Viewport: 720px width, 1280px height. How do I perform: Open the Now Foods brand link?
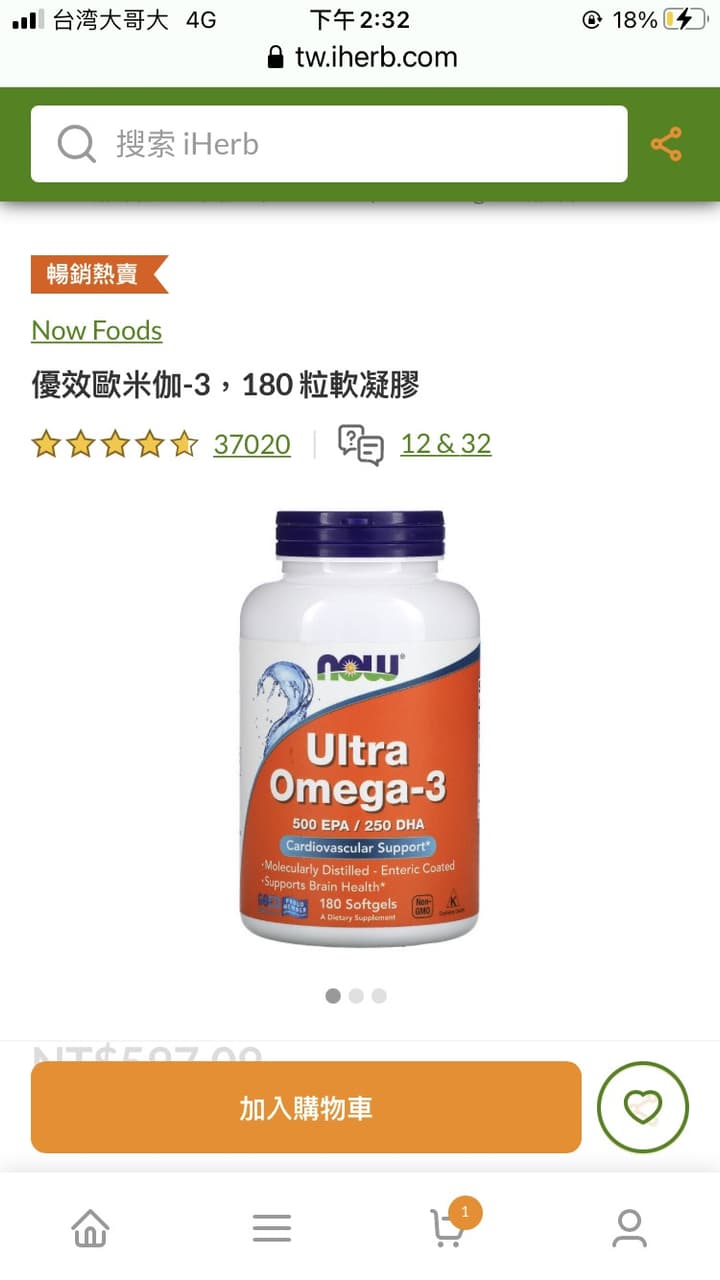pos(97,330)
